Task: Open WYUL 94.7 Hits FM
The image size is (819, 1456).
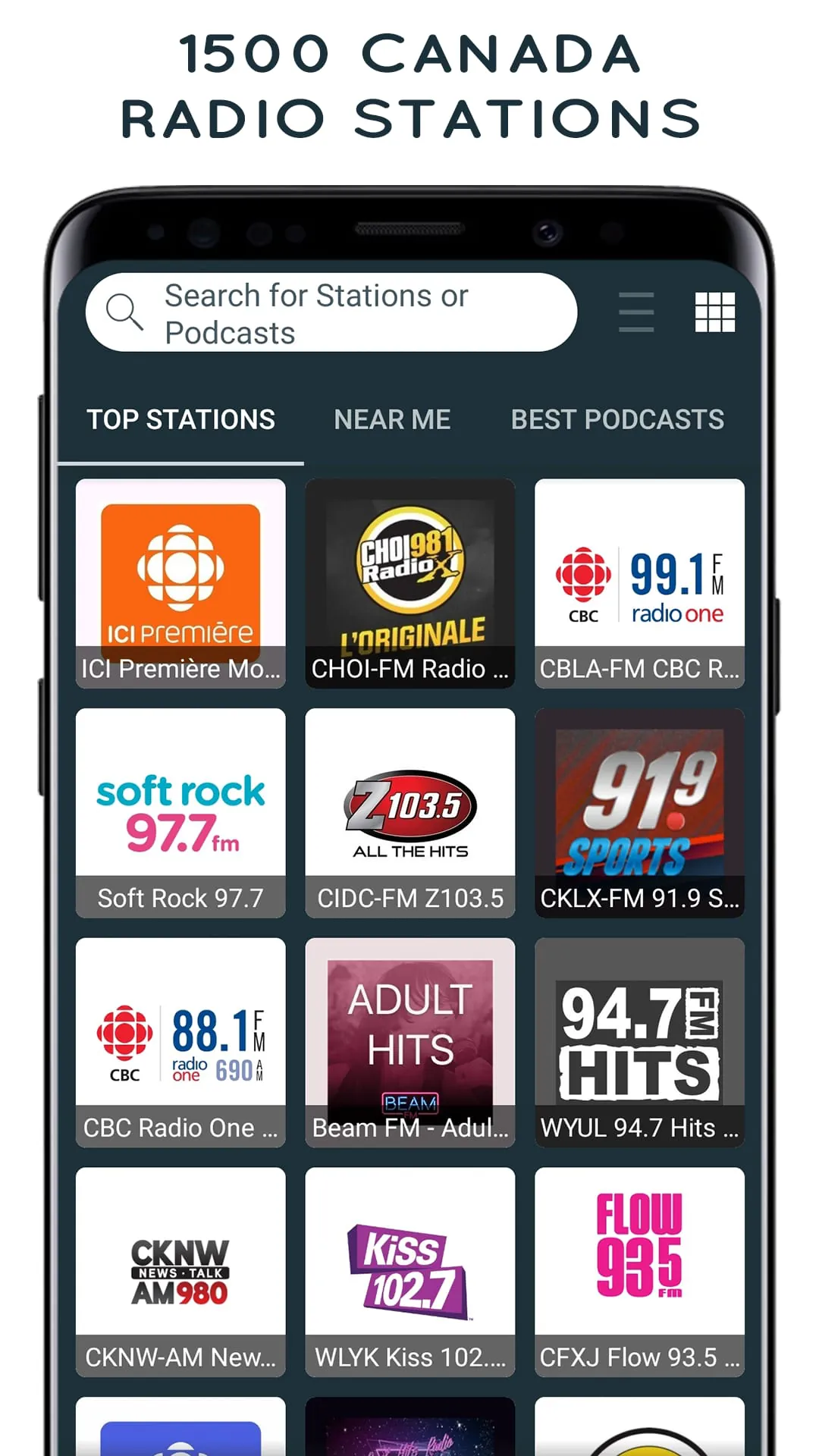Action: (x=639, y=1039)
